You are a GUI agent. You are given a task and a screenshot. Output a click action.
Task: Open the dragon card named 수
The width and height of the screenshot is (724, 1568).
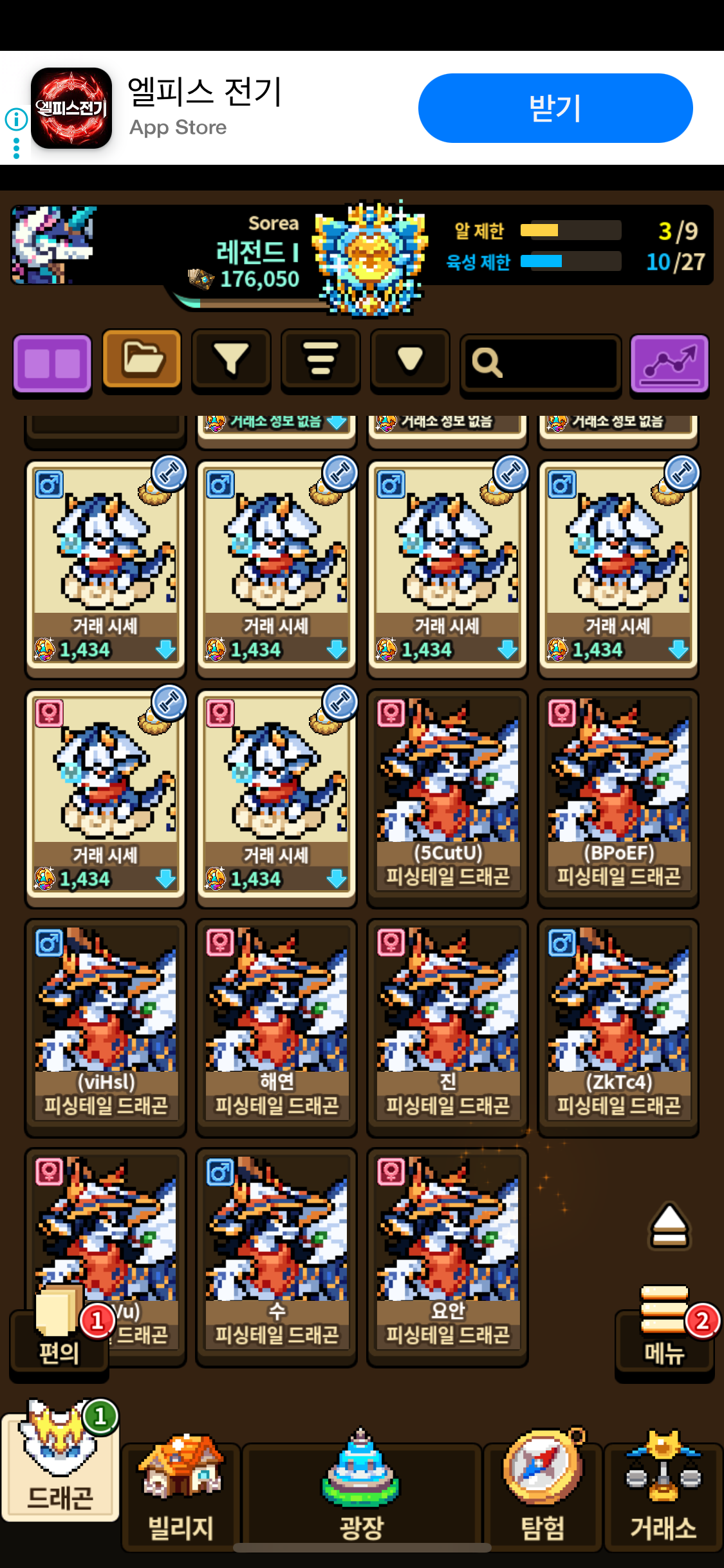[x=276, y=1256]
